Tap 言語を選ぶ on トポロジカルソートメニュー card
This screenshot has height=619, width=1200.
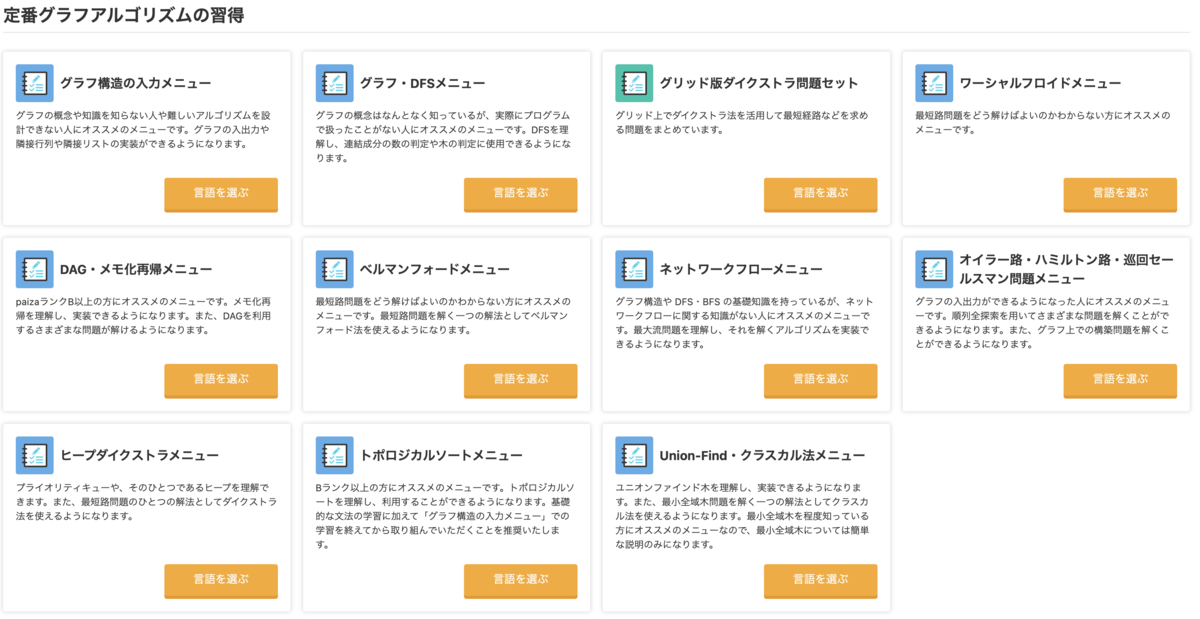(520, 579)
